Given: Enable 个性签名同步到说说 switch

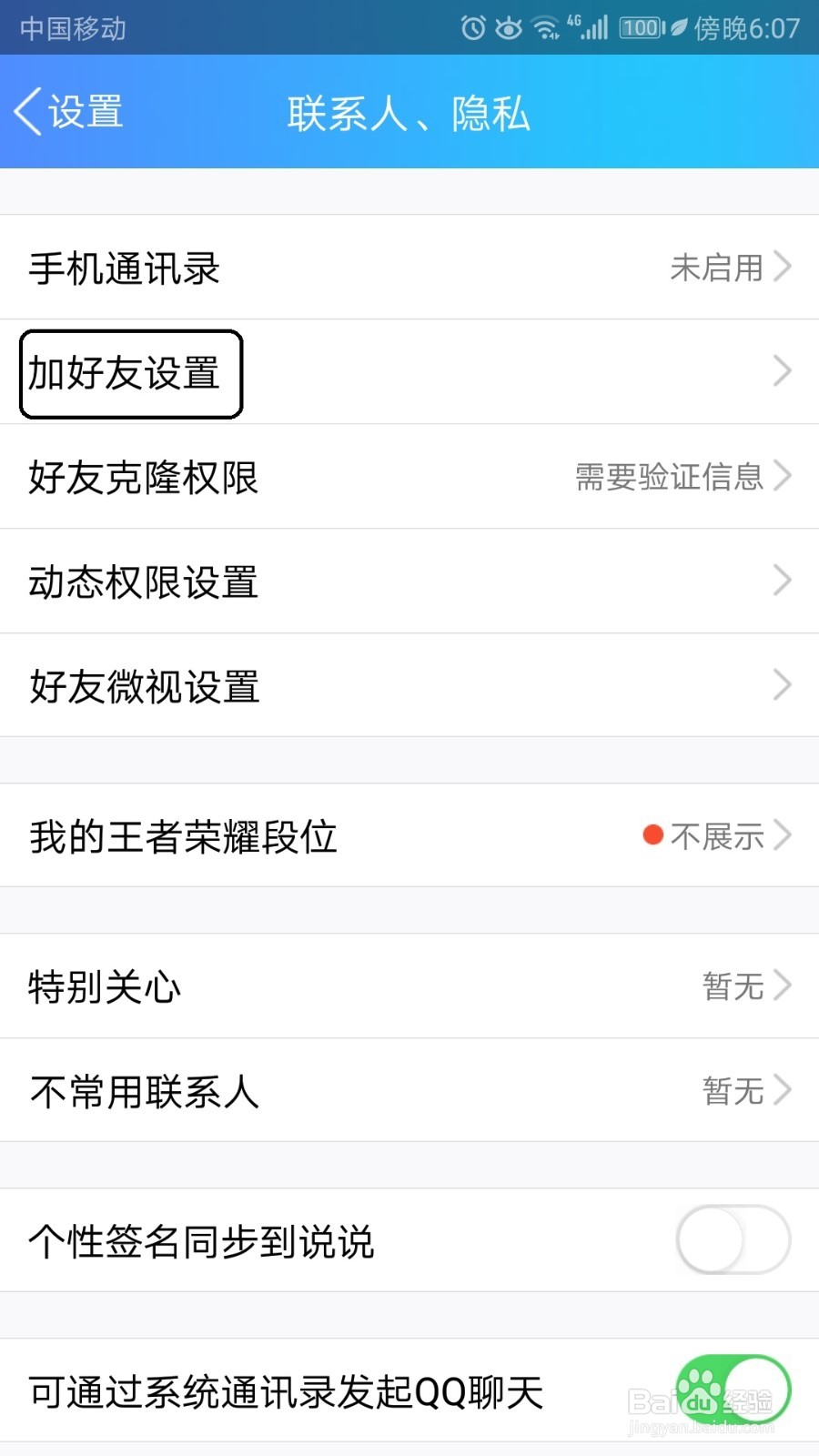Looking at the screenshot, I should click(733, 1239).
